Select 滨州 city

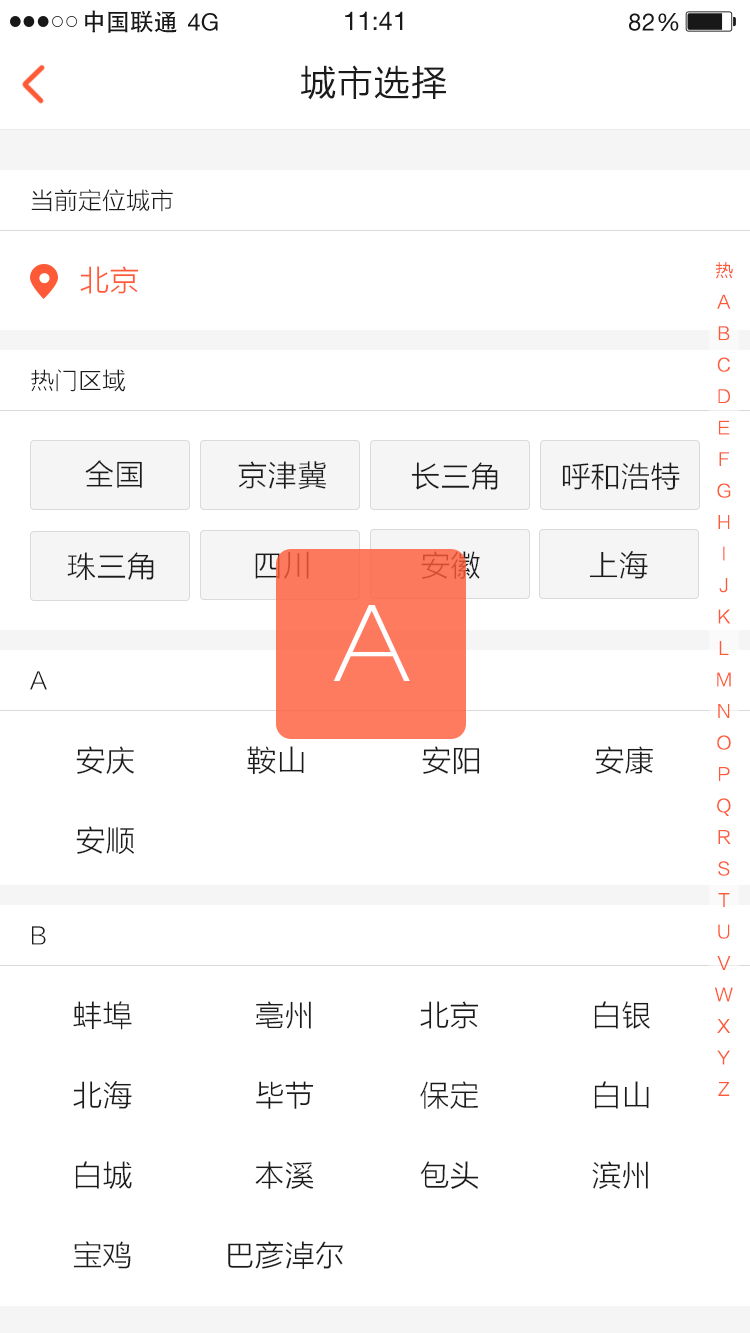click(x=621, y=1176)
